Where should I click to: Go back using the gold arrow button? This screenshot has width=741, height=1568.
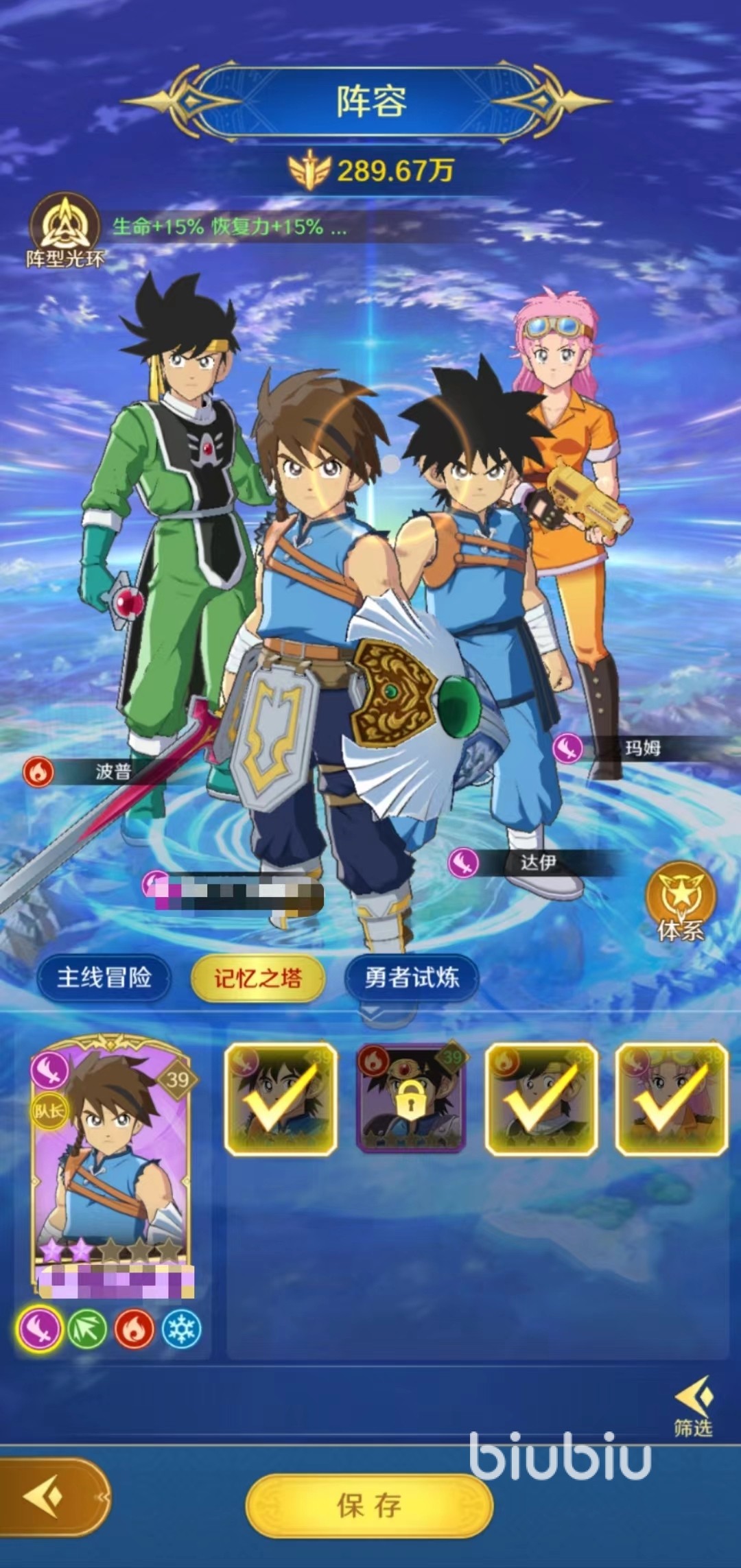pos(48,1497)
